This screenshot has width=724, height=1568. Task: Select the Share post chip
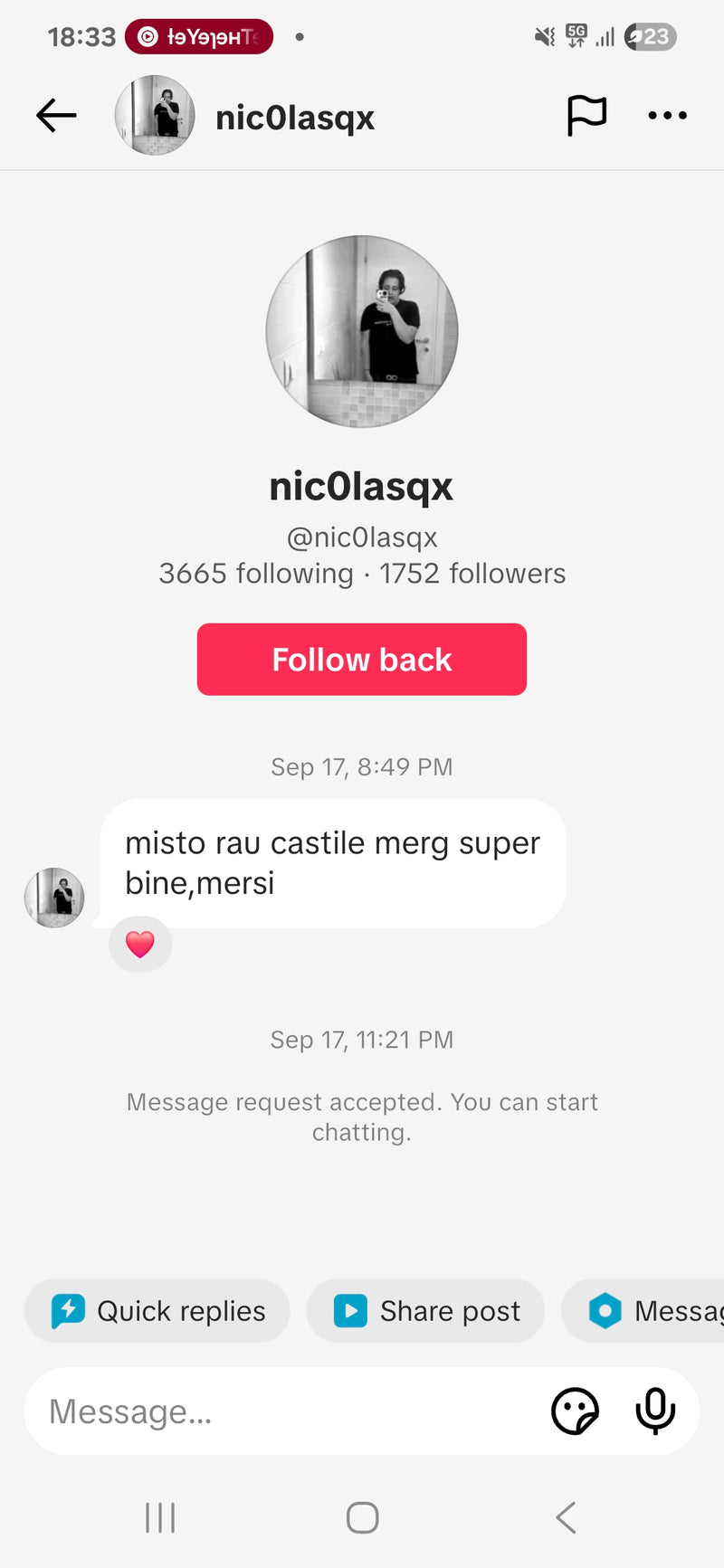point(426,1310)
